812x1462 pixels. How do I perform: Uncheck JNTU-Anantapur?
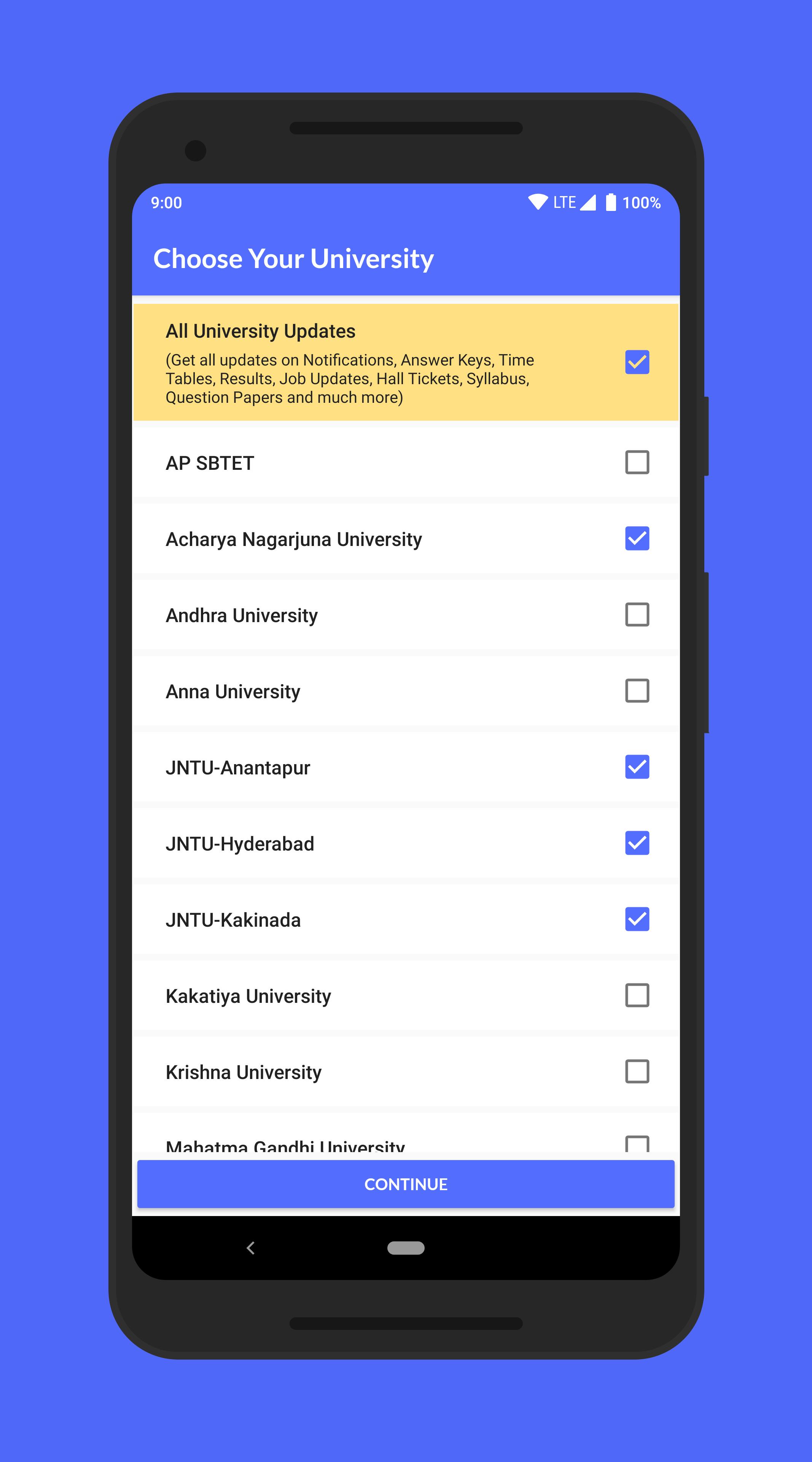pyautogui.click(x=637, y=767)
